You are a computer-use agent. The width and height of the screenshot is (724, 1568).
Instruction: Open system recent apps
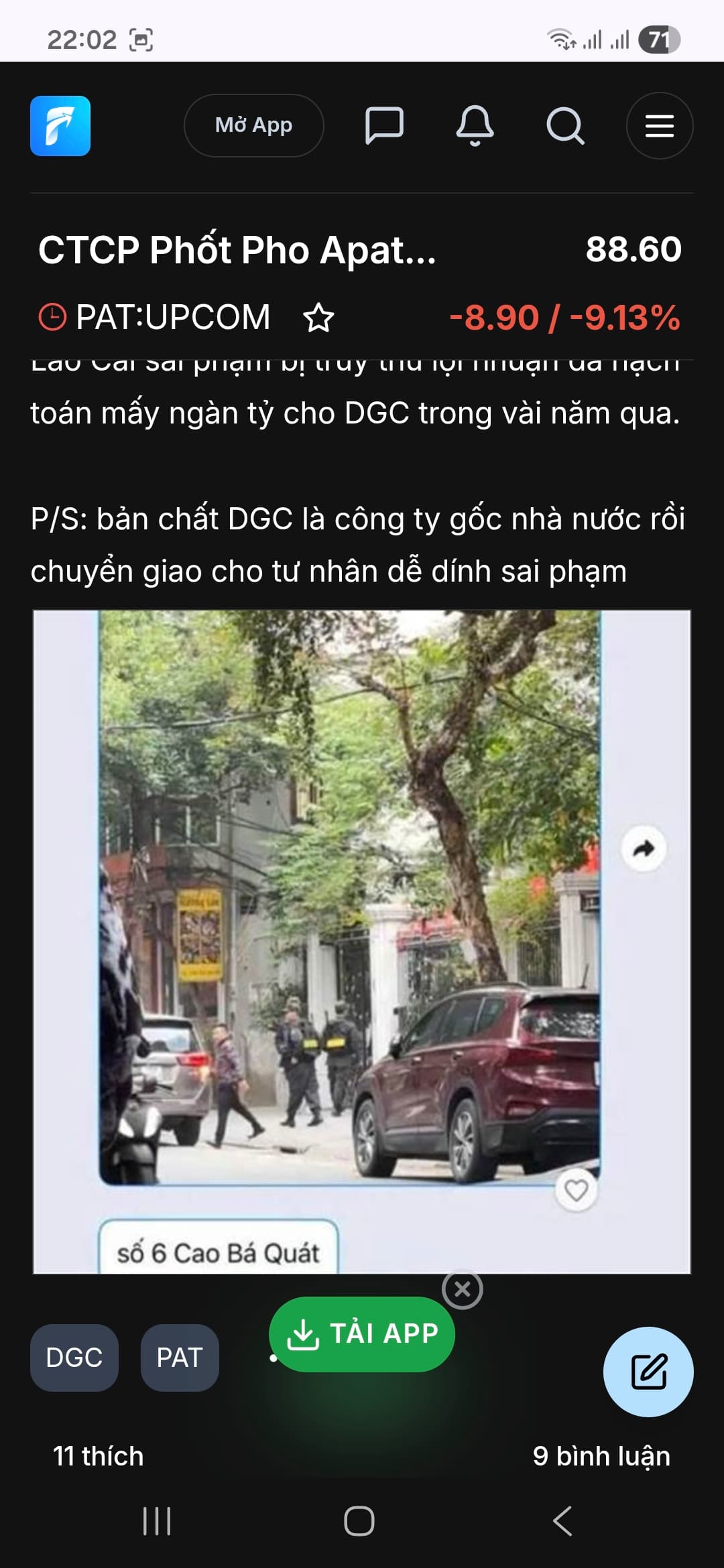click(x=157, y=1521)
